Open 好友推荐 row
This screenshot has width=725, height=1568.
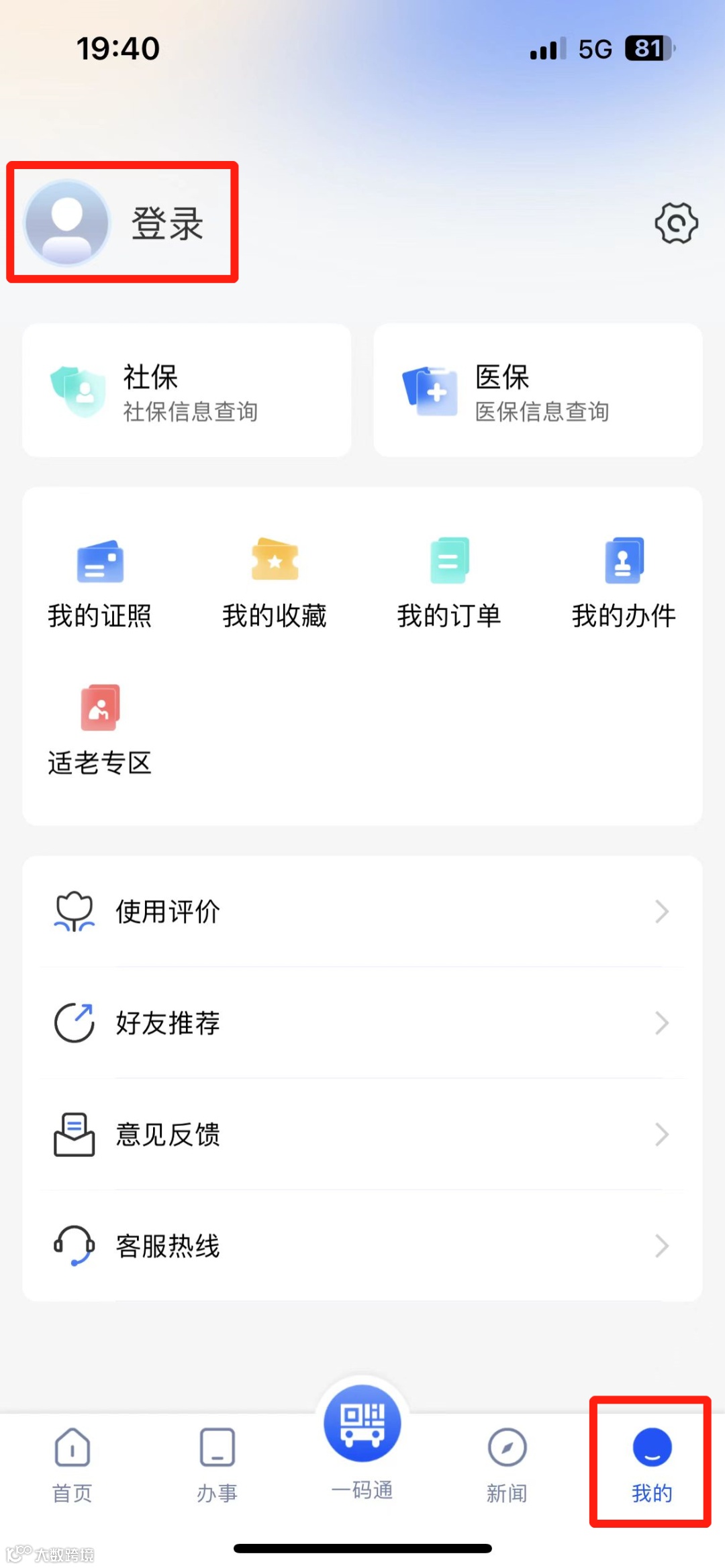362,1023
